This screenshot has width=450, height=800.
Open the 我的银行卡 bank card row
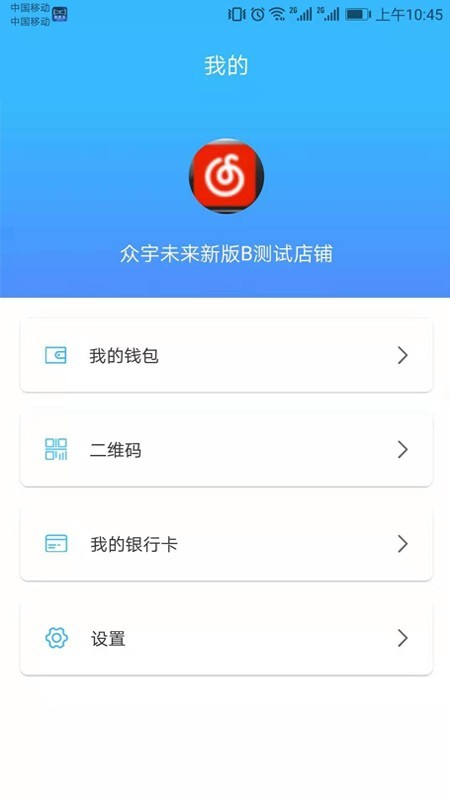click(x=226, y=544)
